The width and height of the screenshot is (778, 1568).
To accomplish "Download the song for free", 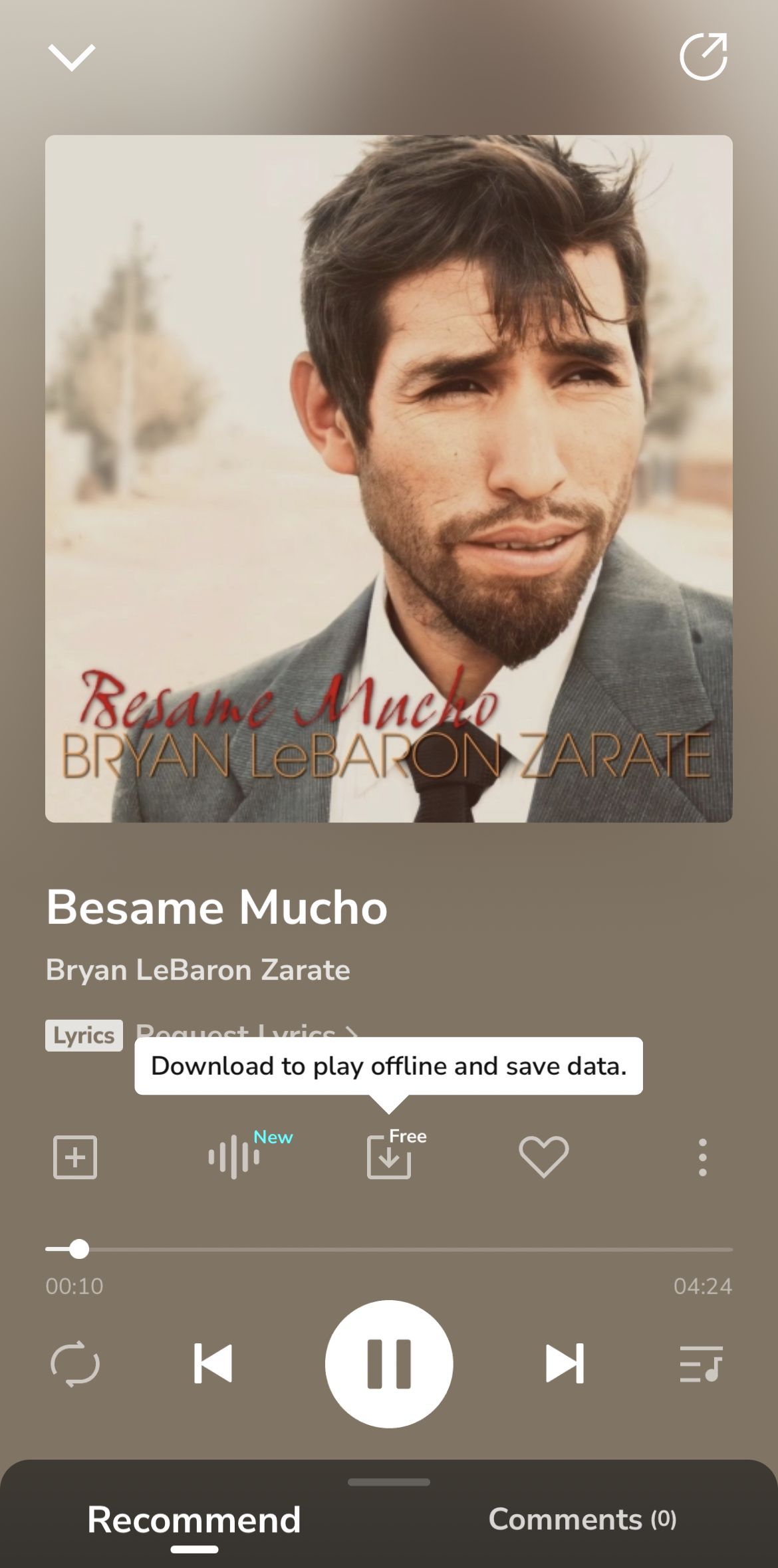I will coord(390,1157).
